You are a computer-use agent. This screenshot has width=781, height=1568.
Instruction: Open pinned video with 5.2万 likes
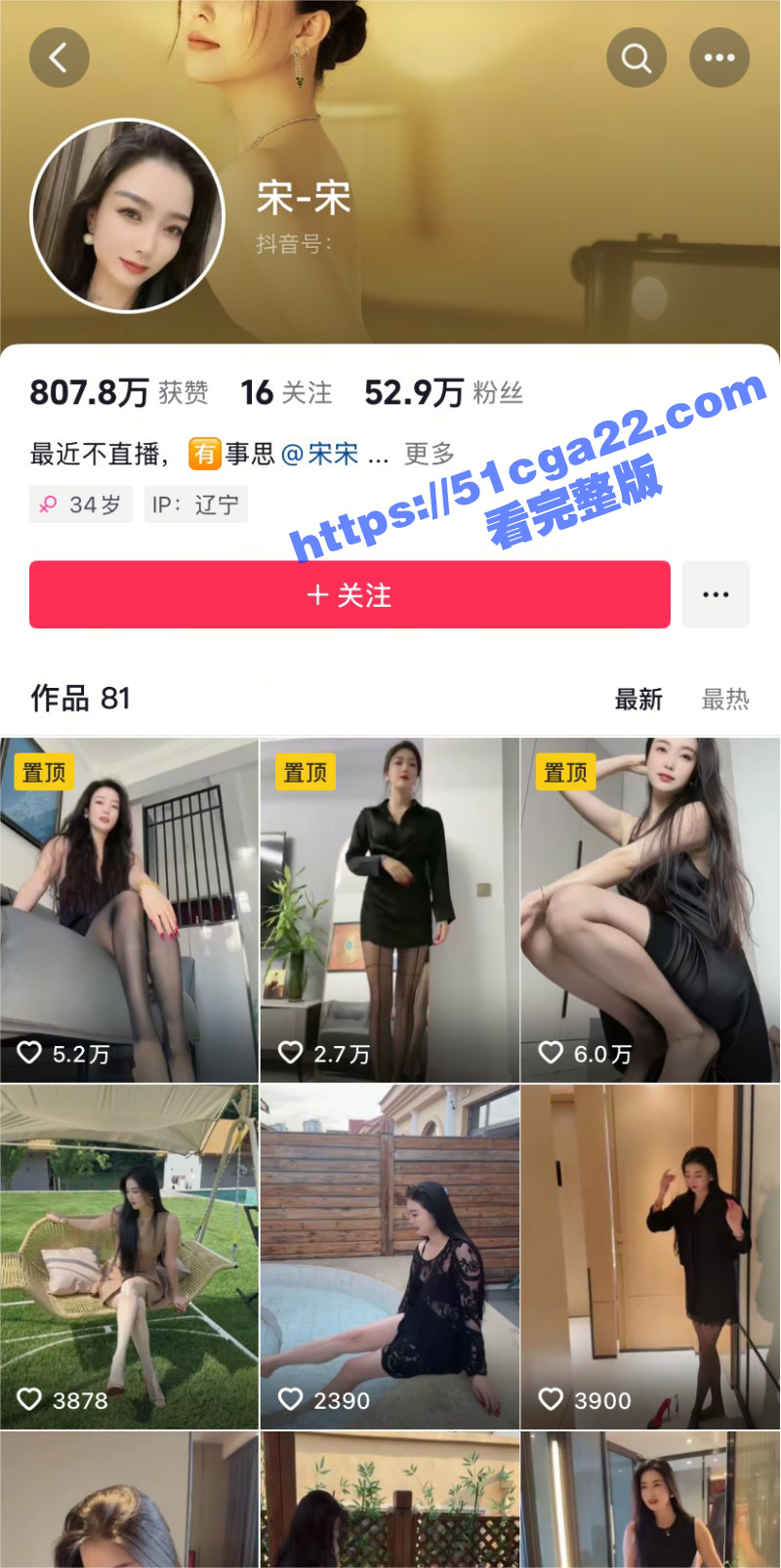pos(129,909)
